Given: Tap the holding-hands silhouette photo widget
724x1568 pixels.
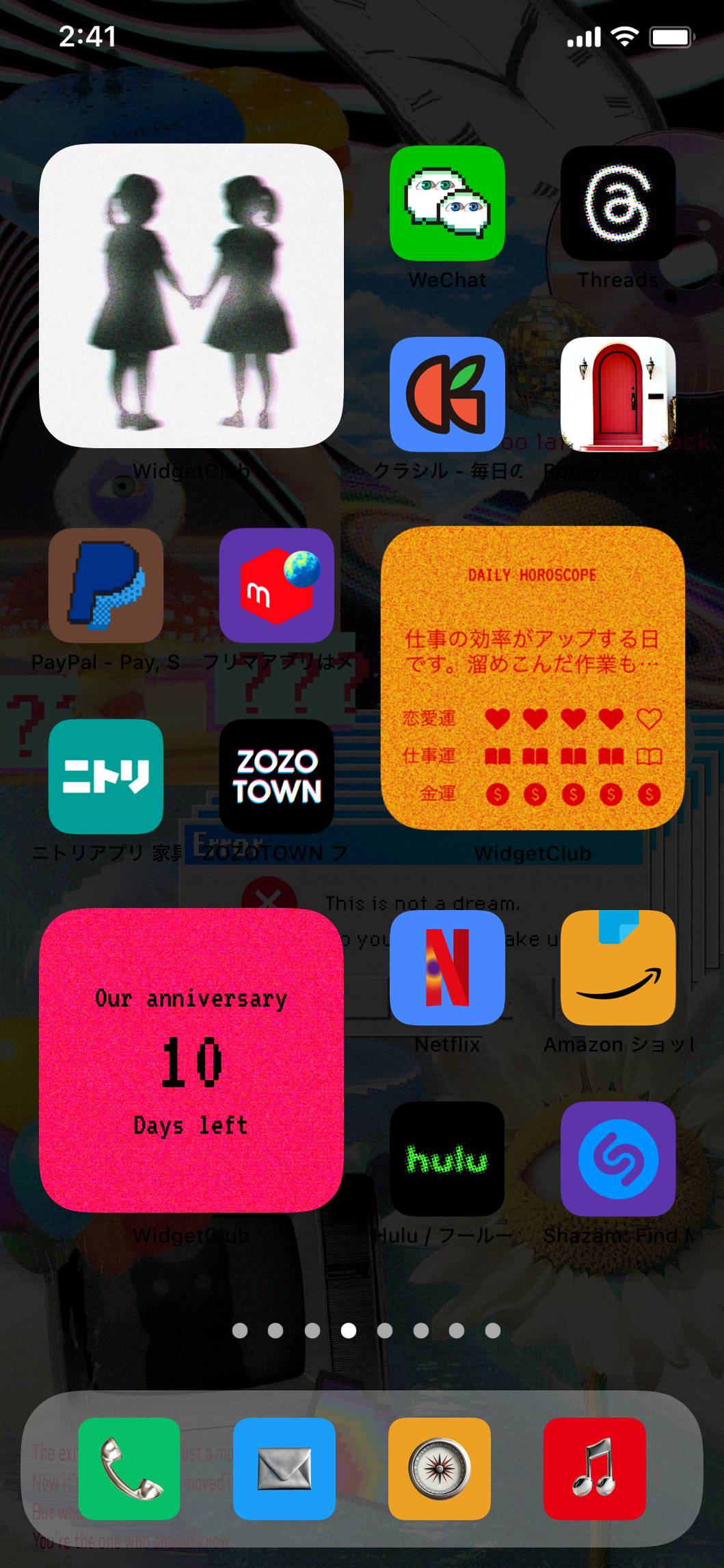Looking at the screenshot, I should coord(191,296).
